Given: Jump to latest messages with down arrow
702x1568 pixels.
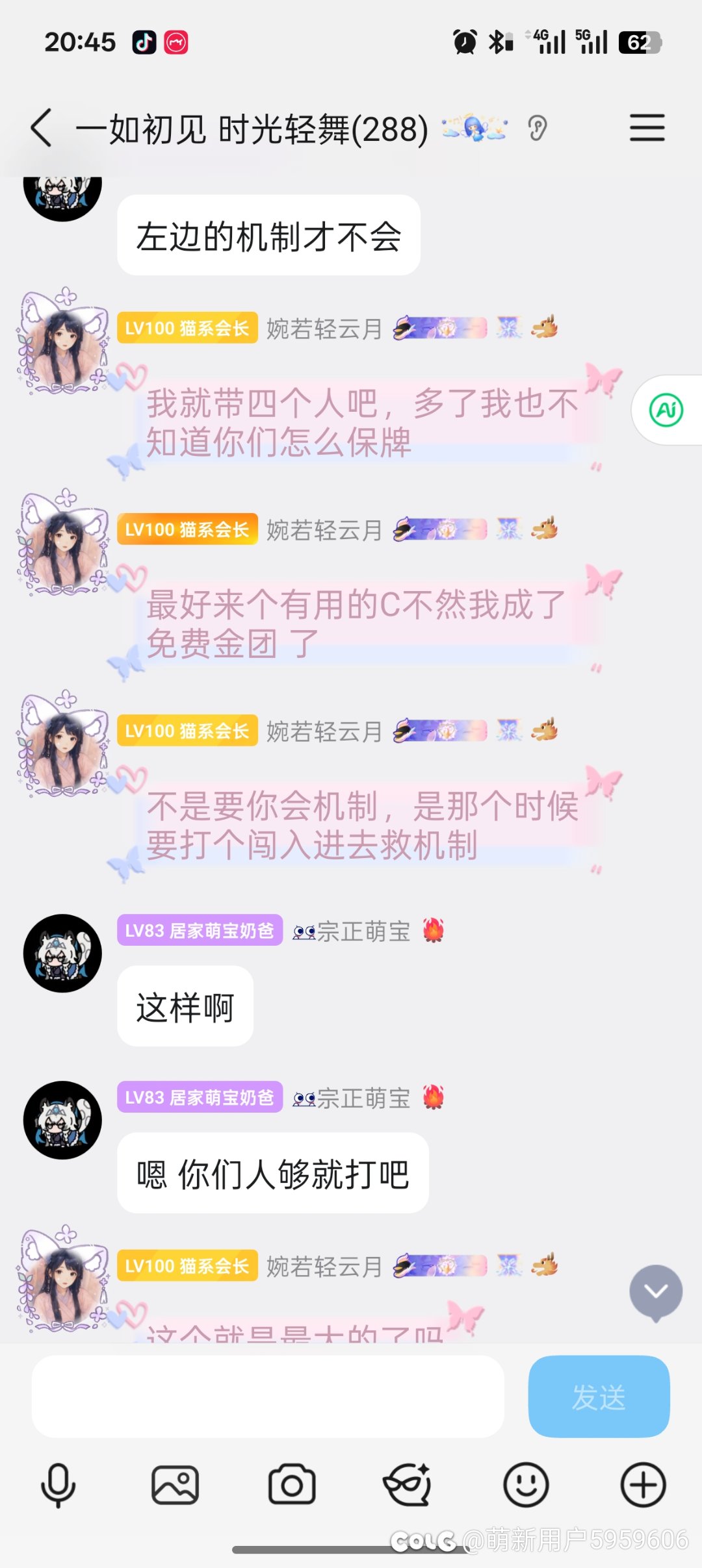Looking at the screenshot, I should point(655,1292).
